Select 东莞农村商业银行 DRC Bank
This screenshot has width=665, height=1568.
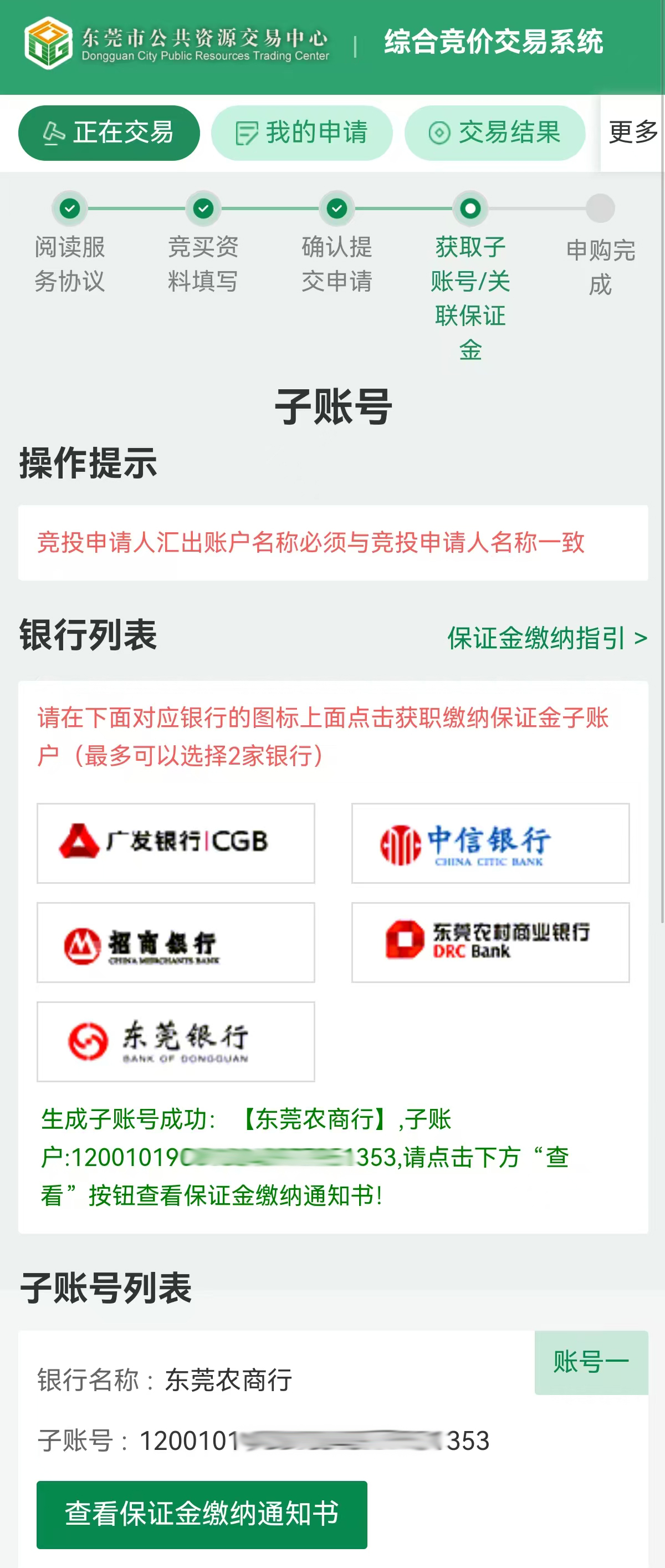tap(490, 941)
